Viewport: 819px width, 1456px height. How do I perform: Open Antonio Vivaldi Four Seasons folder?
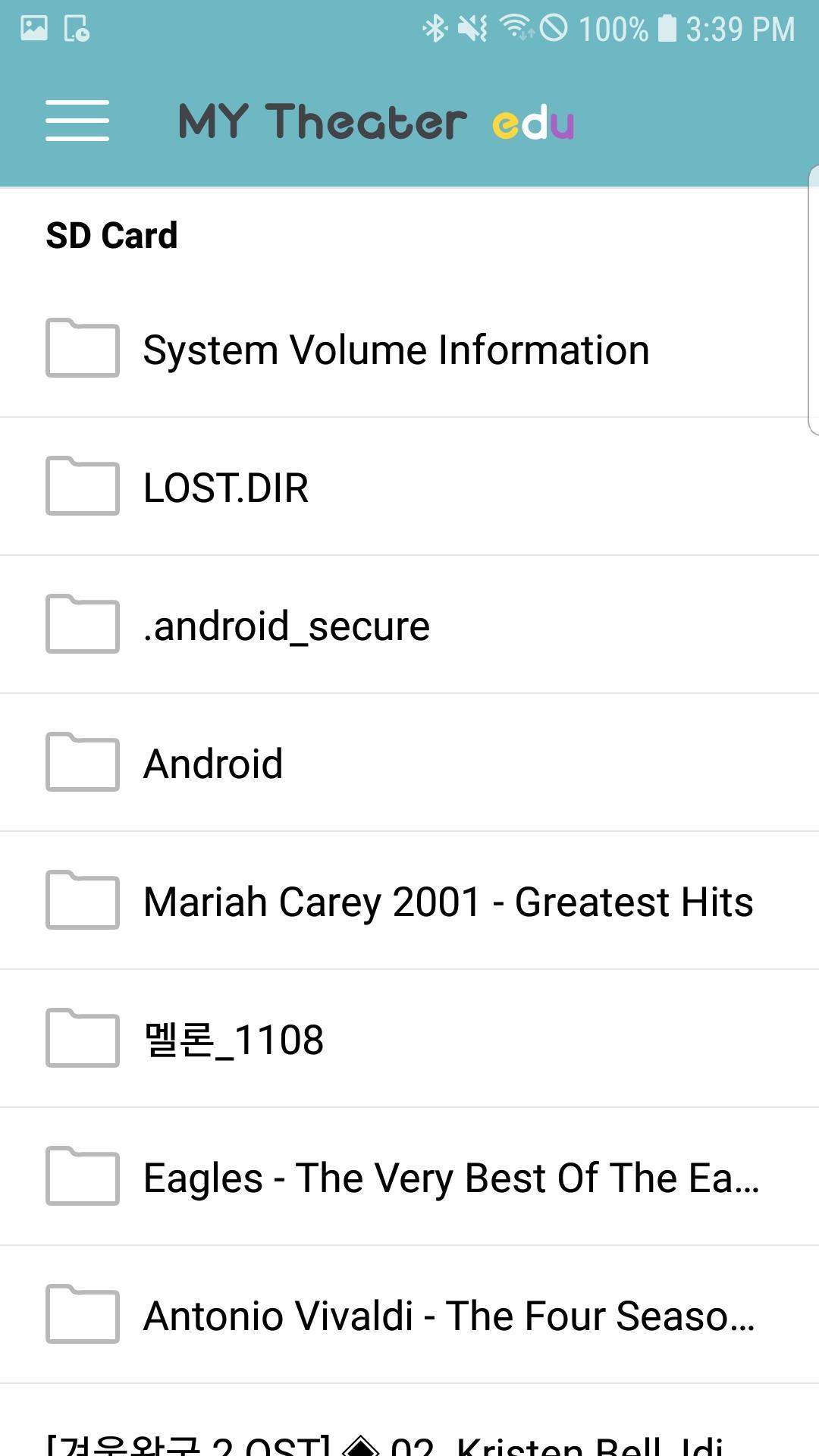(x=409, y=1315)
